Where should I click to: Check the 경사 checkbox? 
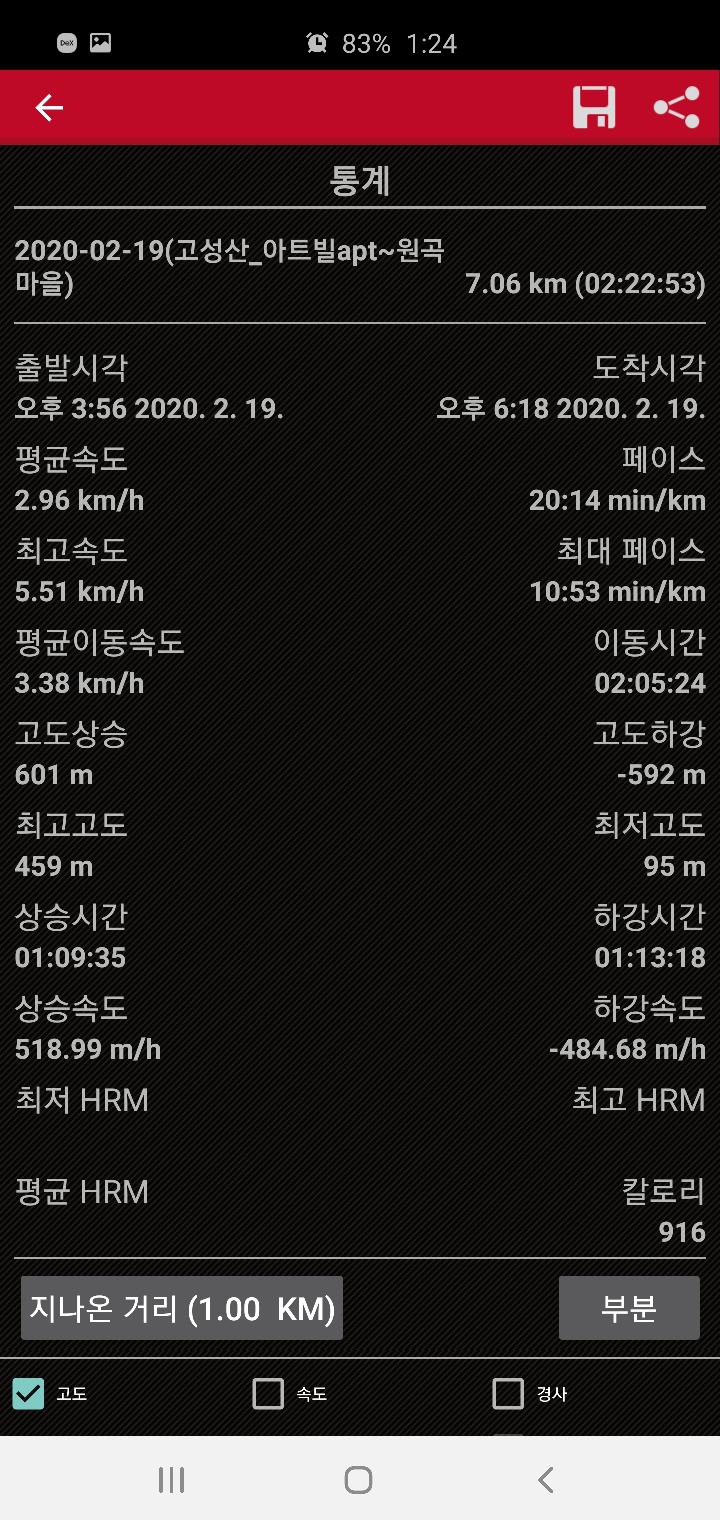coord(508,1394)
